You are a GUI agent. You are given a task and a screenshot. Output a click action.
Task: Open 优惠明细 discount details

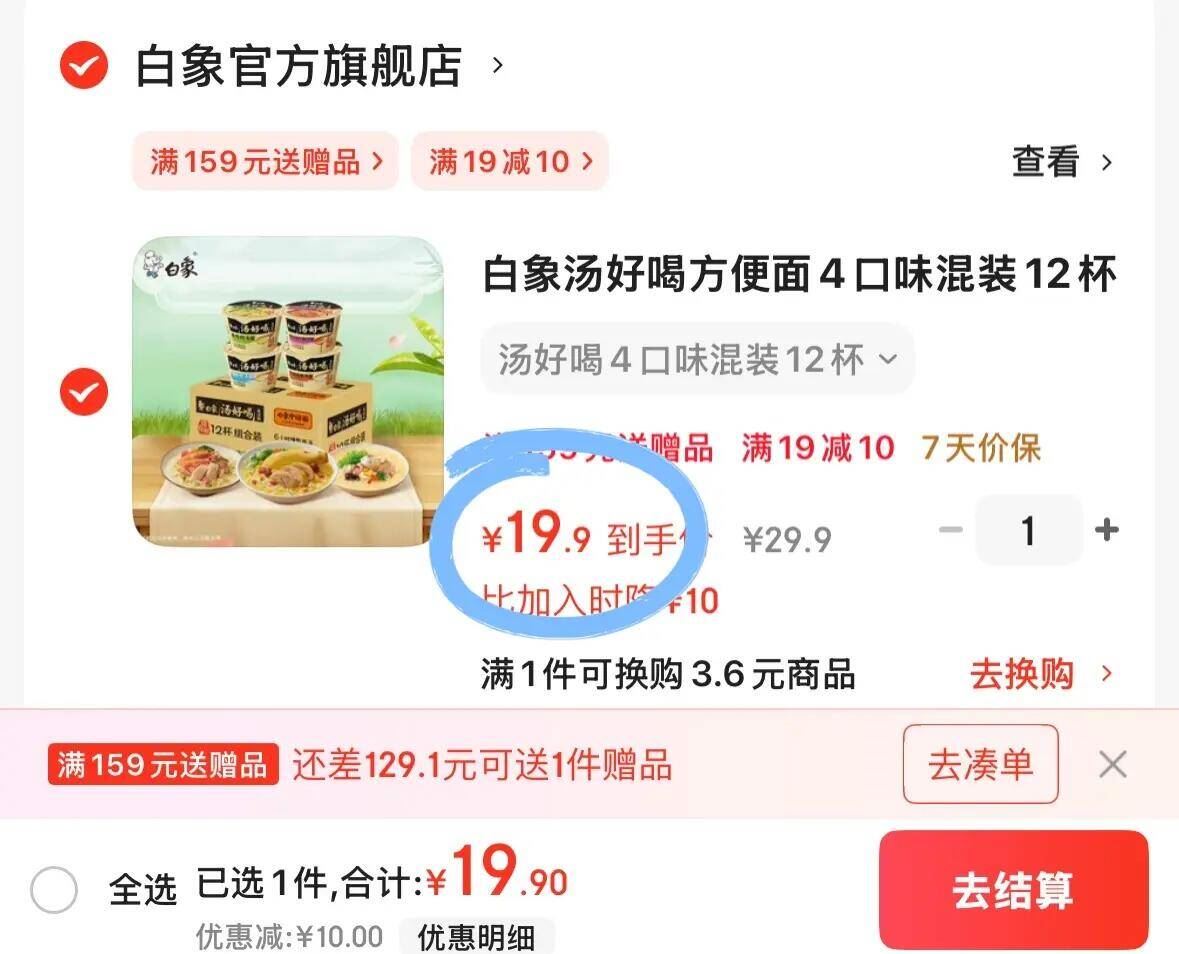click(x=476, y=937)
